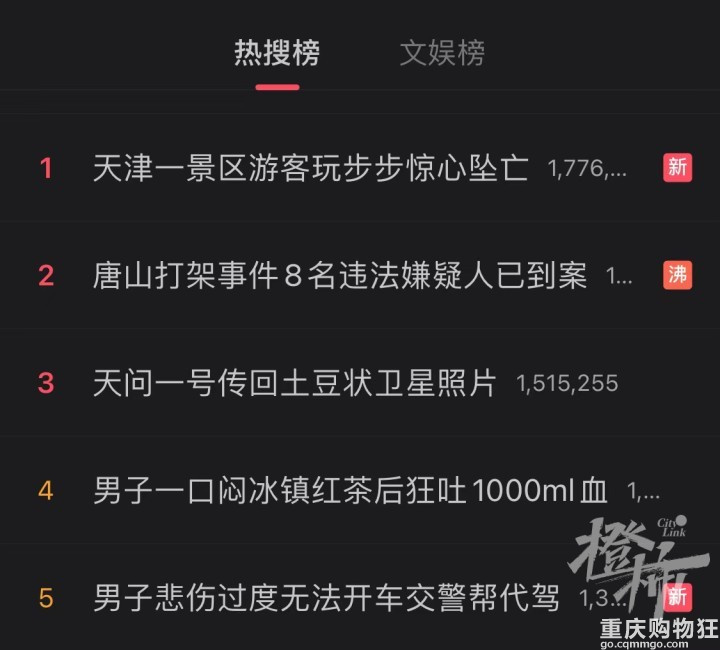Open 男子一口闷冰镇红茶后狂吐1000ml血 topic
This screenshot has width=720, height=650.
pyautogui.click(x=350, y=491)
